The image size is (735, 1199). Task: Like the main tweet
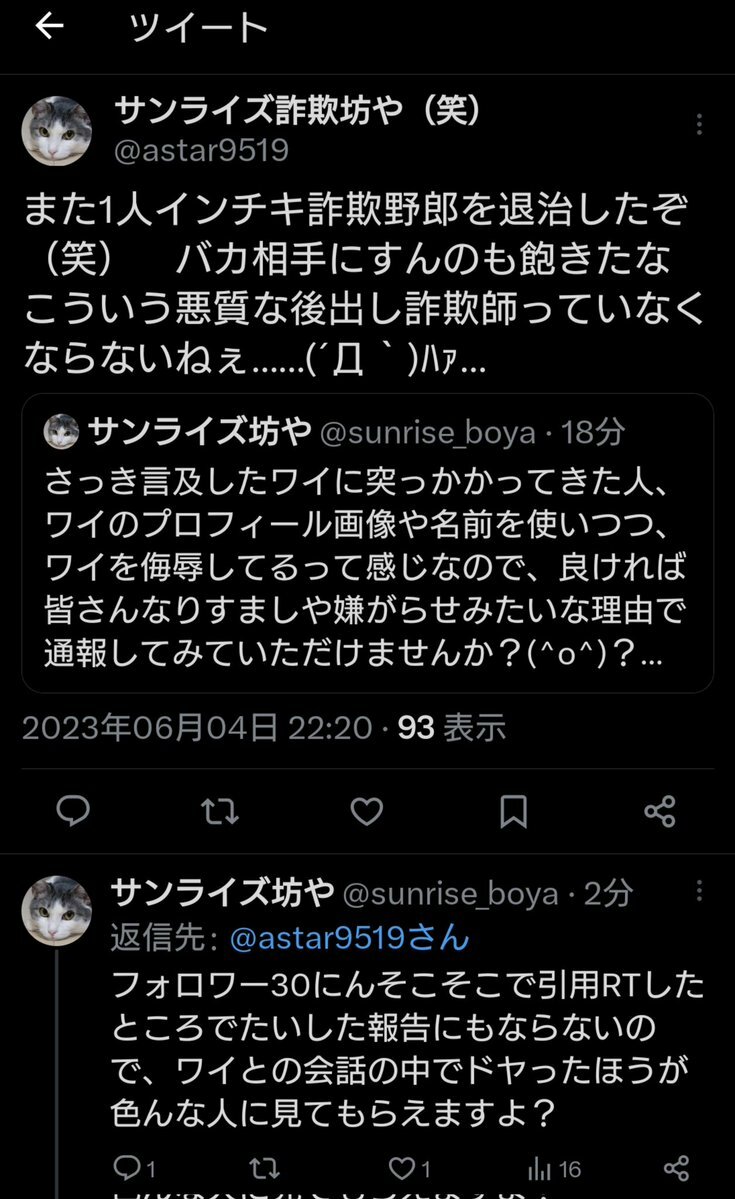pyautogui.click(x=367, y=811)
